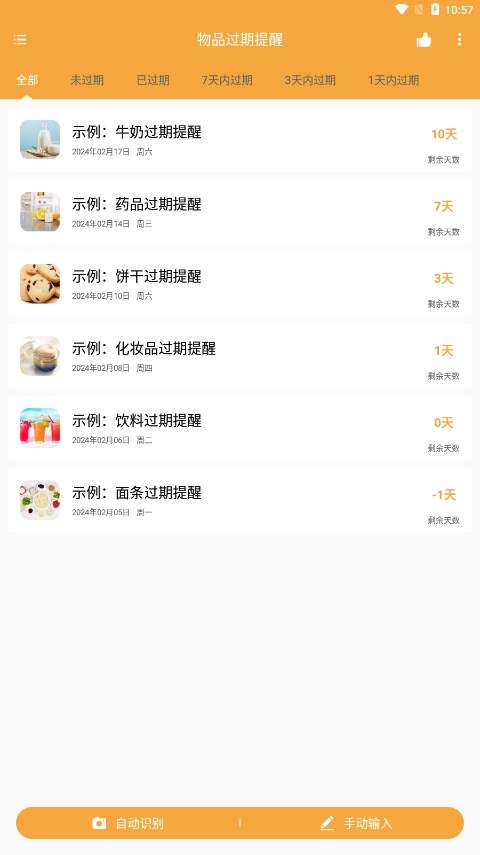The image size is (480, 855).
Task: Open the 饼干过期提醒 item
Action: tap(240, 284)
